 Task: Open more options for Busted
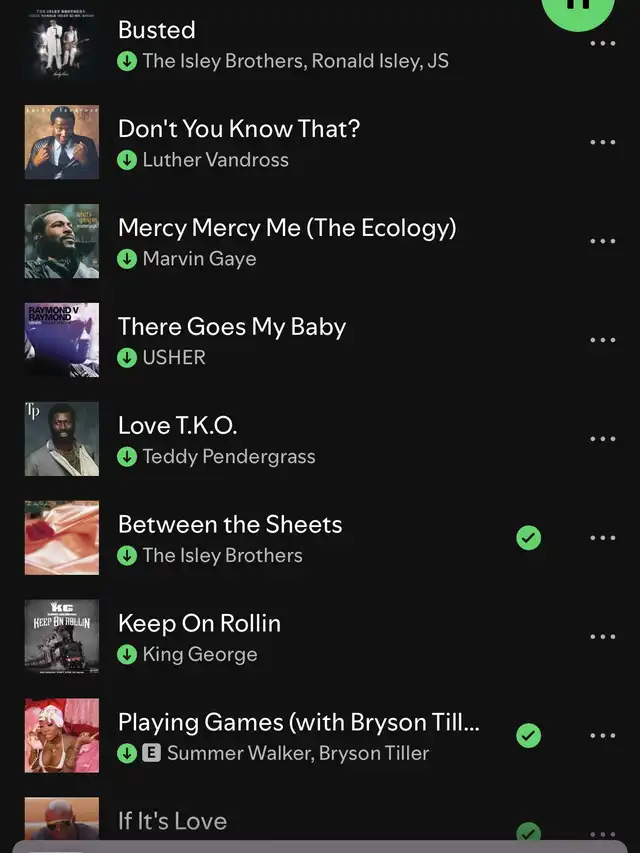603,44
